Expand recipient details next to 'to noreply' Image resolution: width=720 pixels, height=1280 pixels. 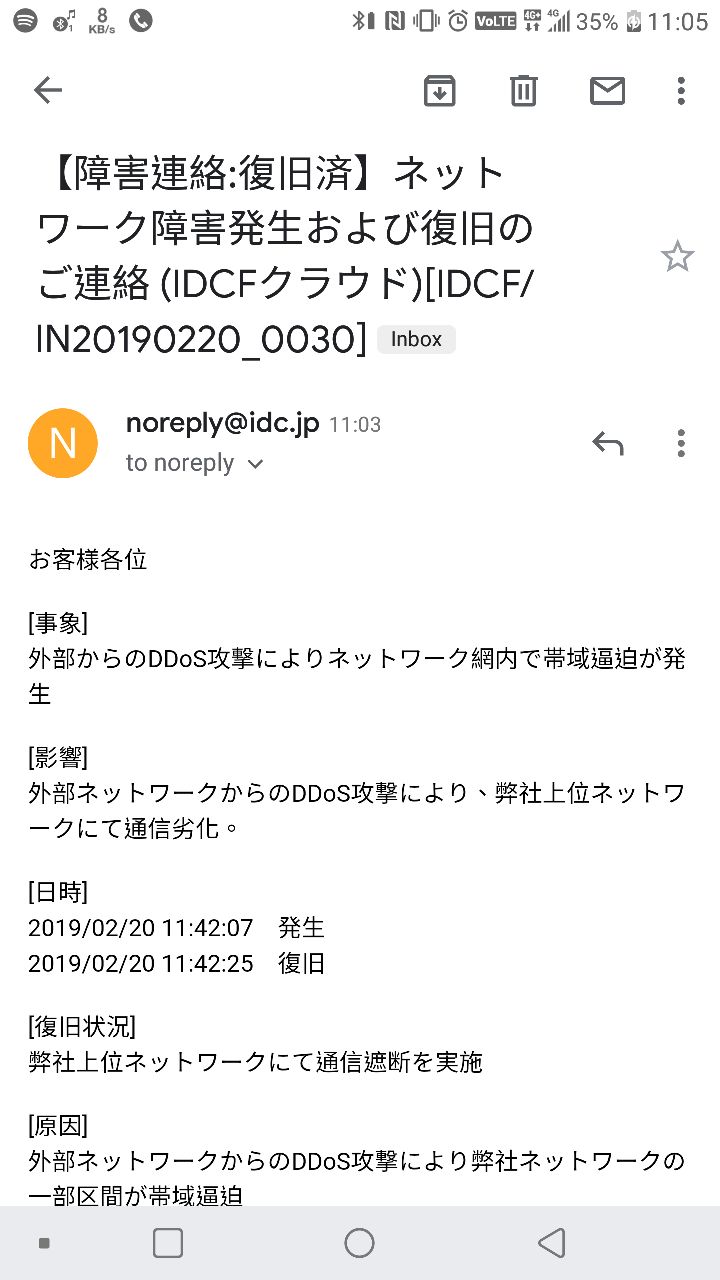(255, 464)
